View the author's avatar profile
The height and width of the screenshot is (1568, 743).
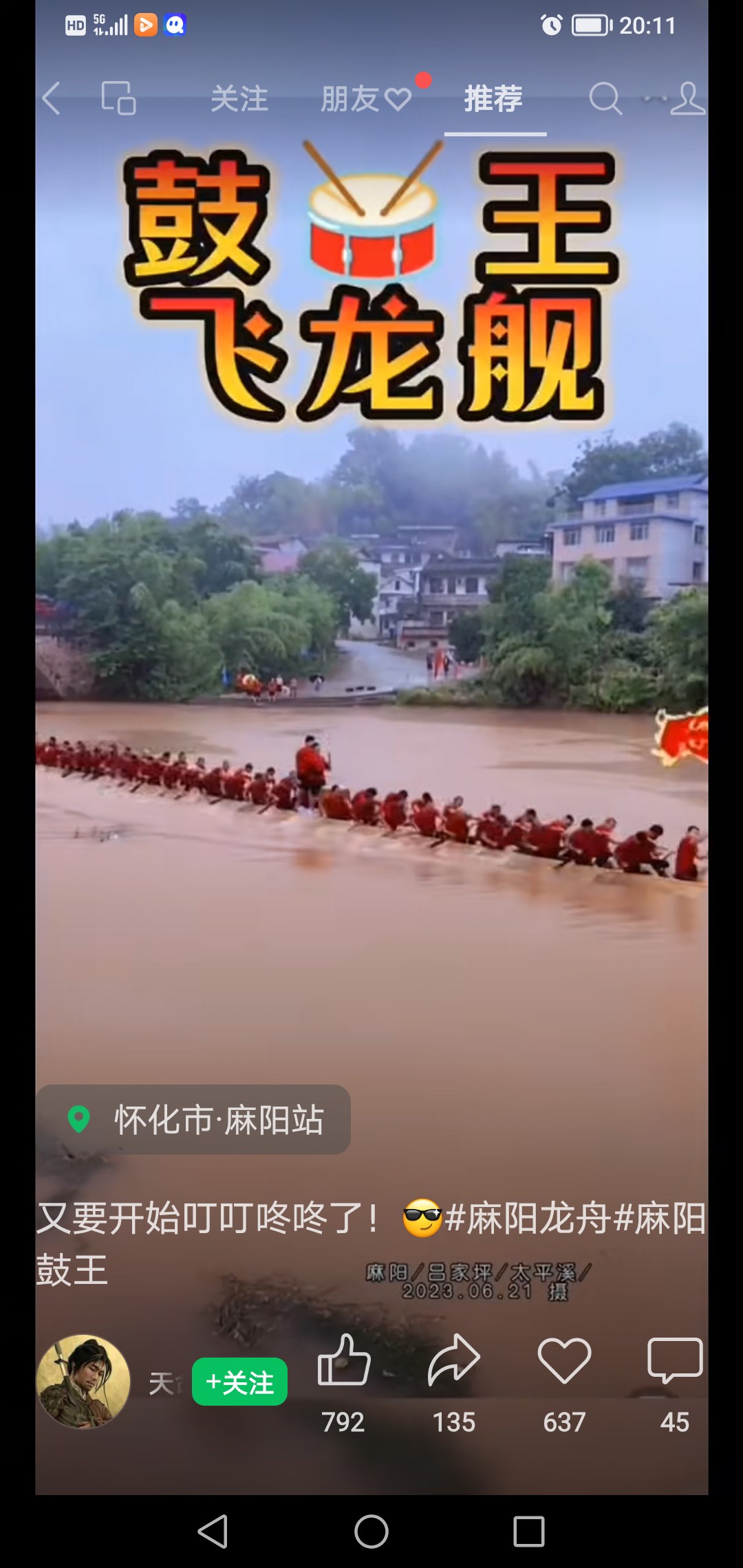83,1382
